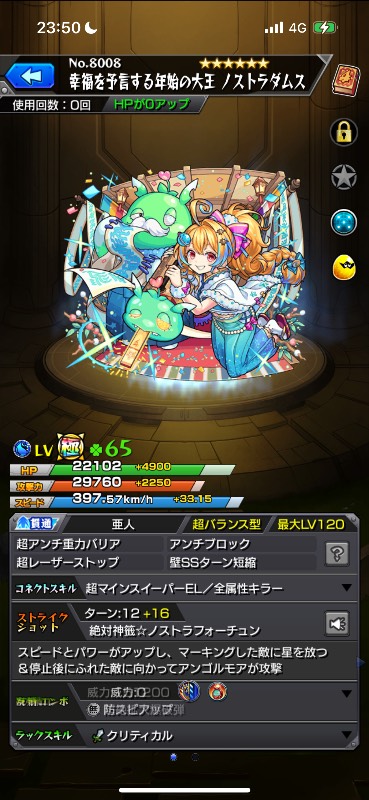
Task: Play the Strike Shot voice speaker
Action: [337, 623]
